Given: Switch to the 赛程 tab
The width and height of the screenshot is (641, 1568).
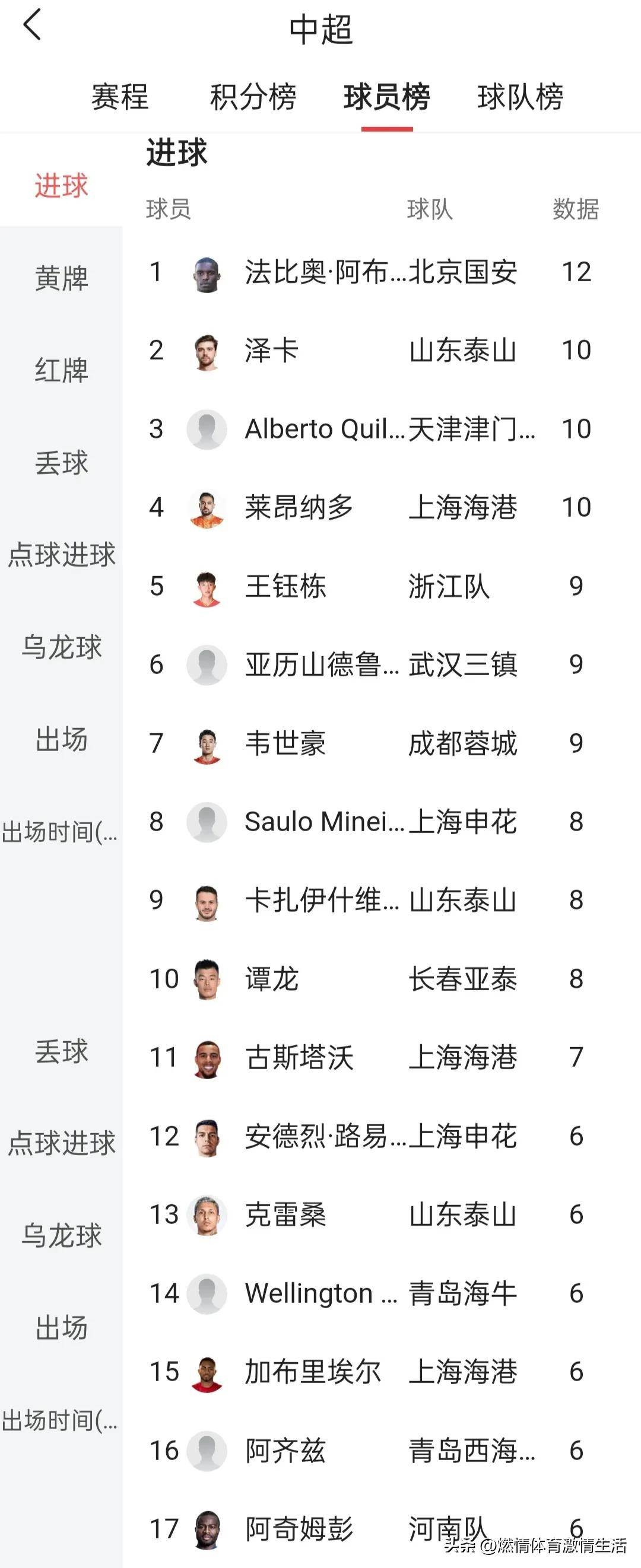Looking at the screenshot, I should click(x=120, y=97).
